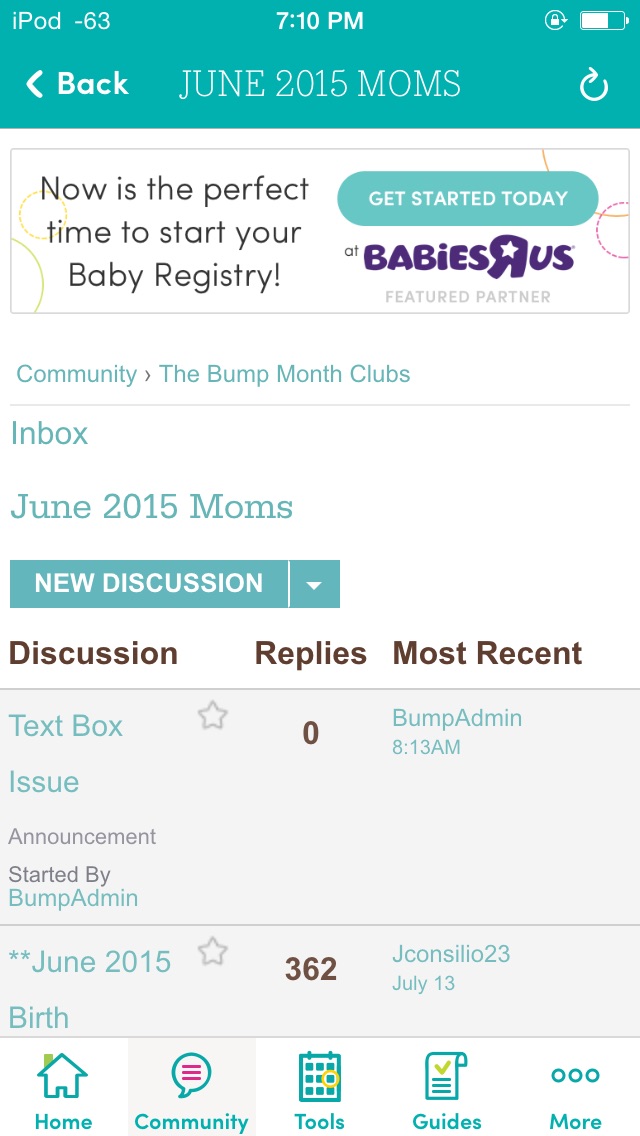Star the Text Box Issue discussion

(212, 717)
